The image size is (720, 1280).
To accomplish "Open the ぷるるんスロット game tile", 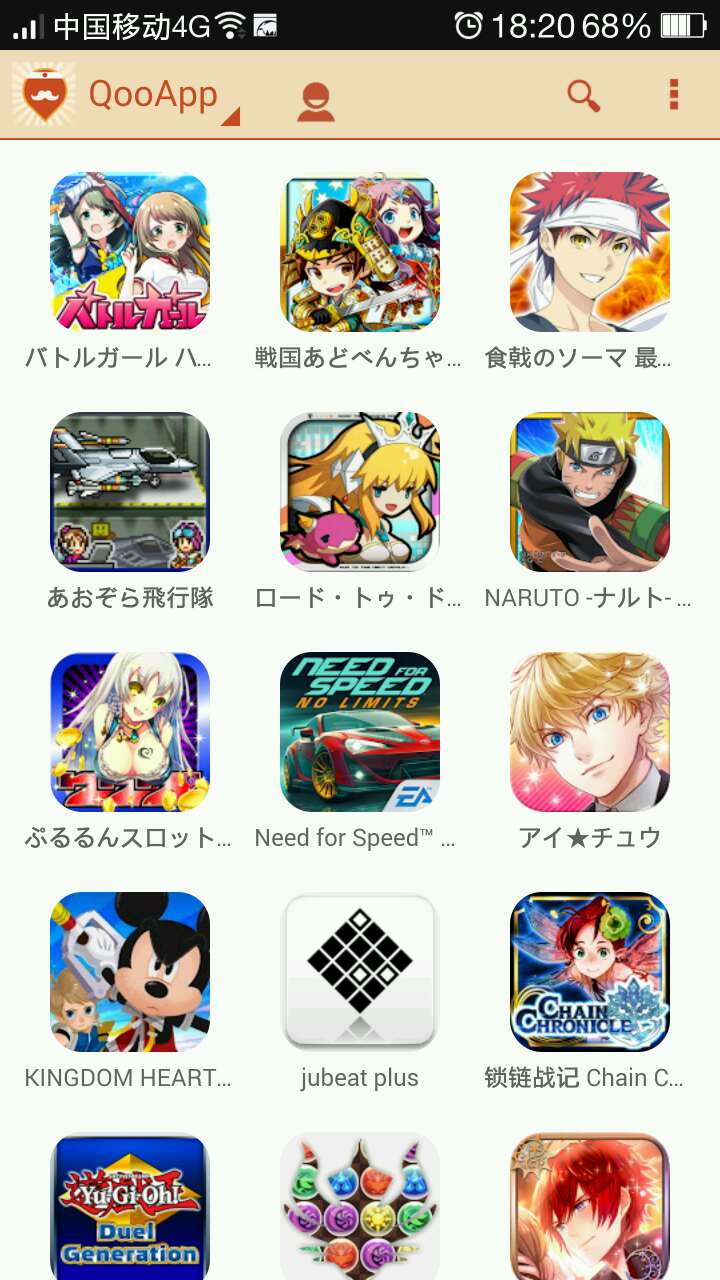I will 130,732.
